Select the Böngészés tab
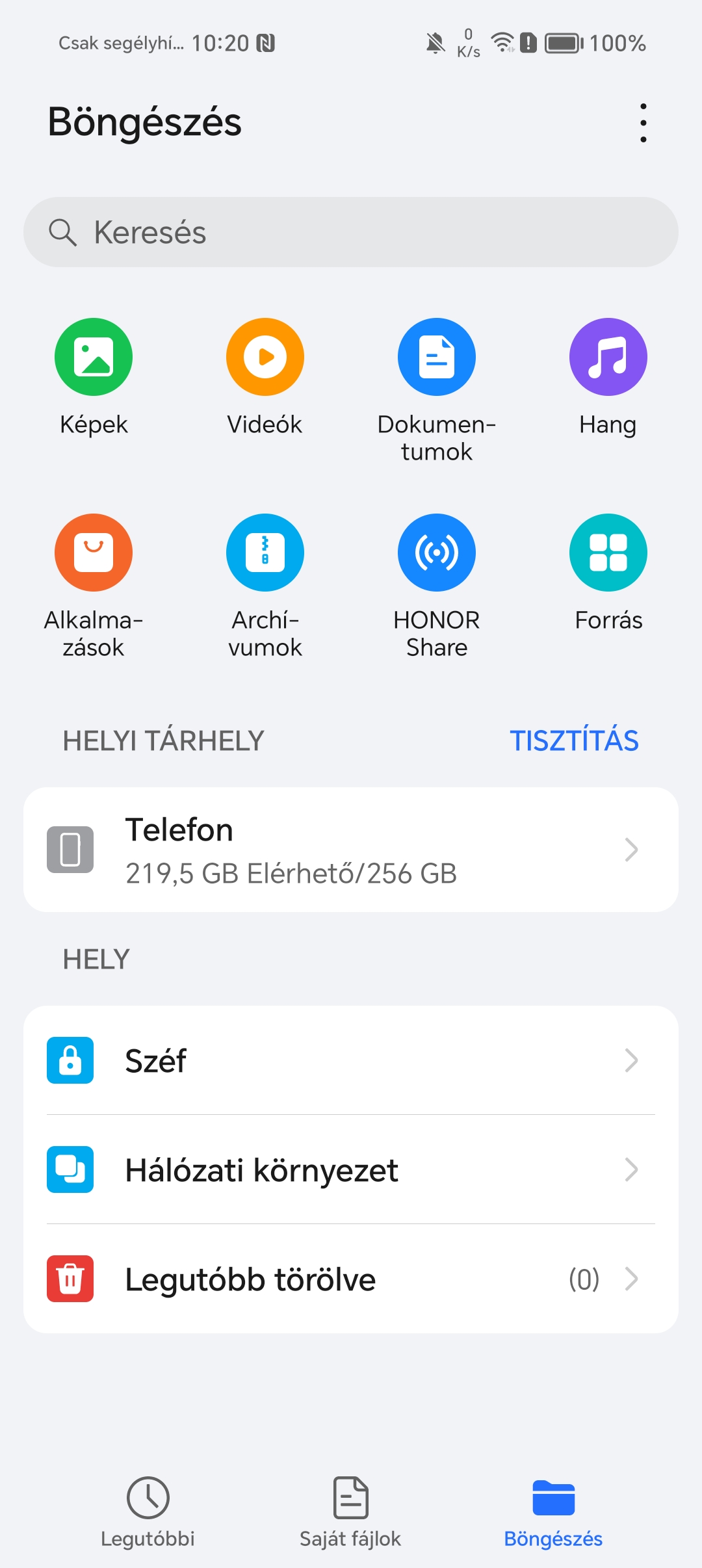The width and height of the screenshot is (702, 1568). click(x=553, y=1512)
